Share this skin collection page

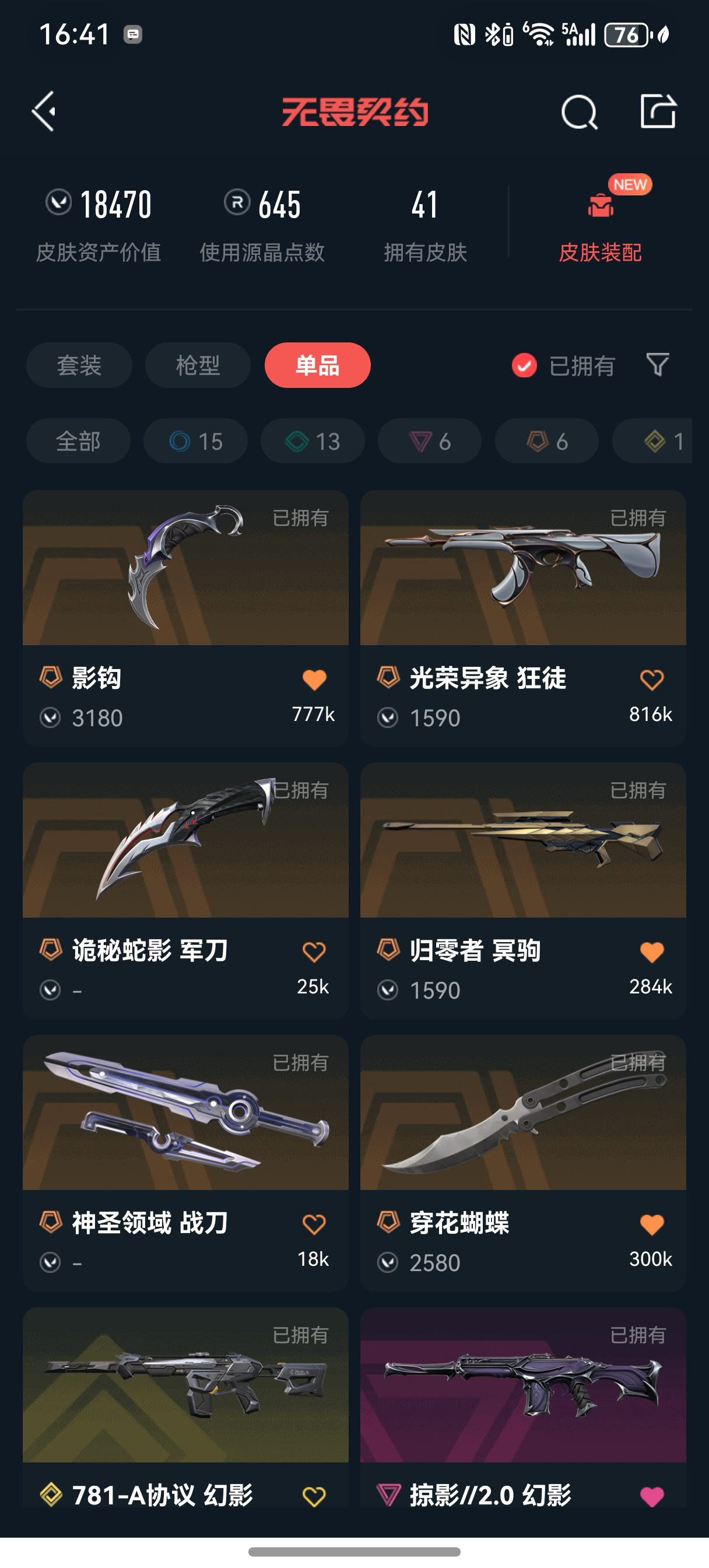point(658,111)
